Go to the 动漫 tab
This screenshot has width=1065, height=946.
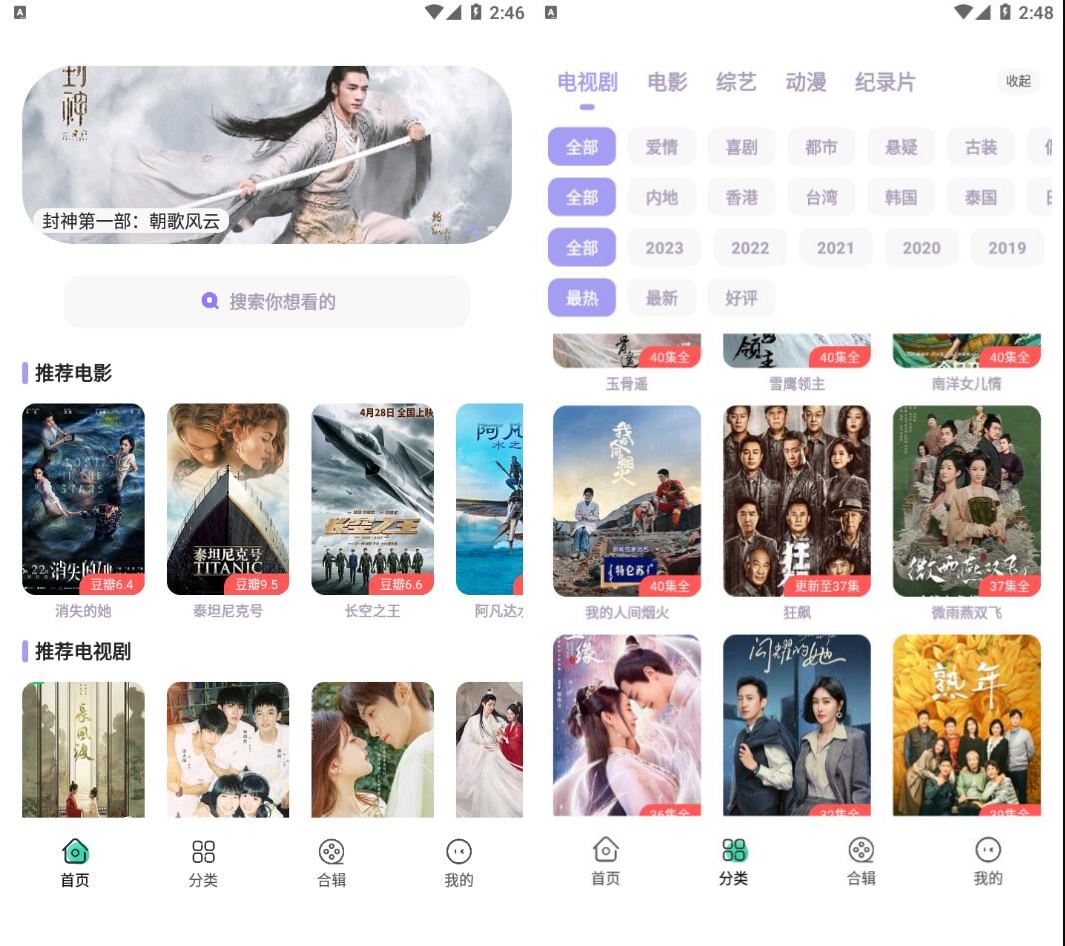coord(806,82)
